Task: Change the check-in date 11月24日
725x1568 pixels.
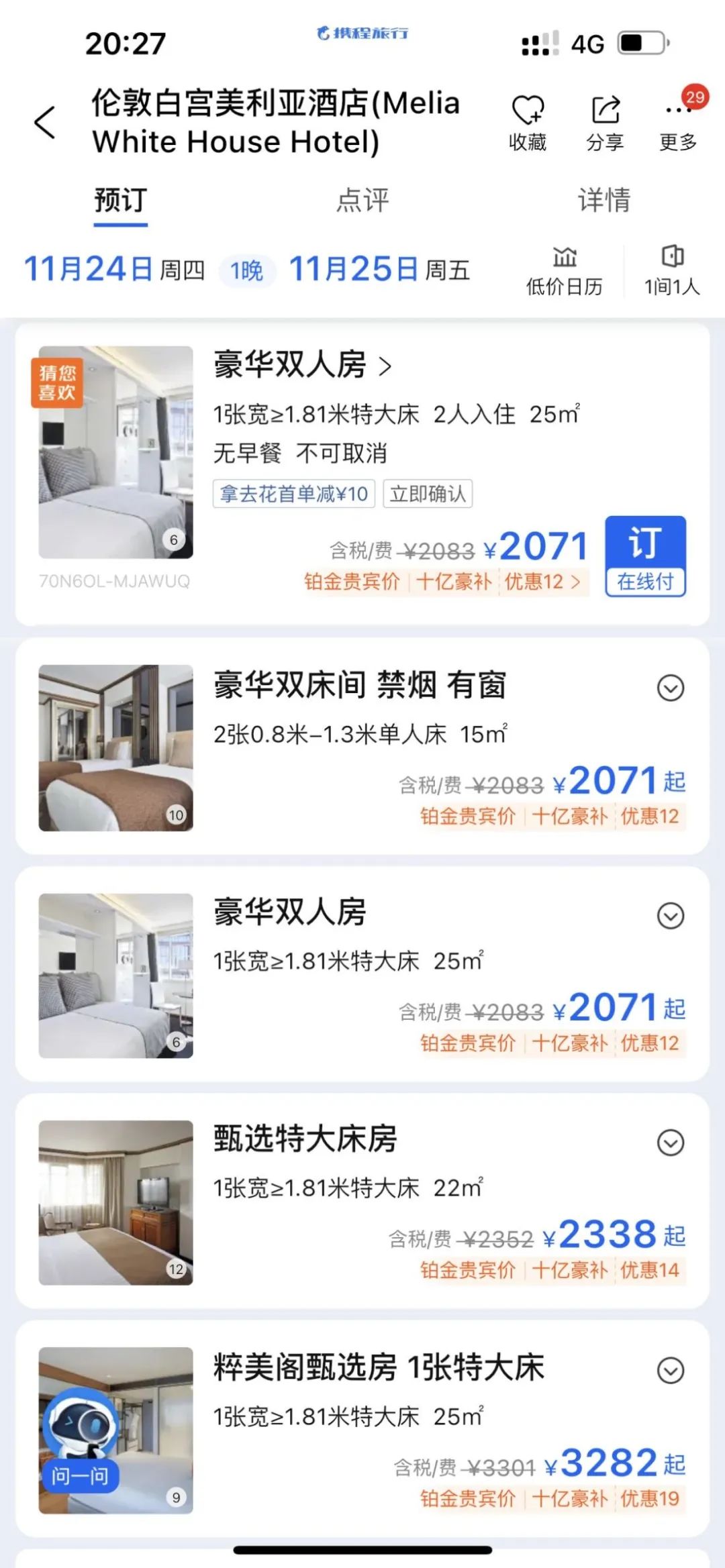Action: pyautogui.click(x=114, y=270)
